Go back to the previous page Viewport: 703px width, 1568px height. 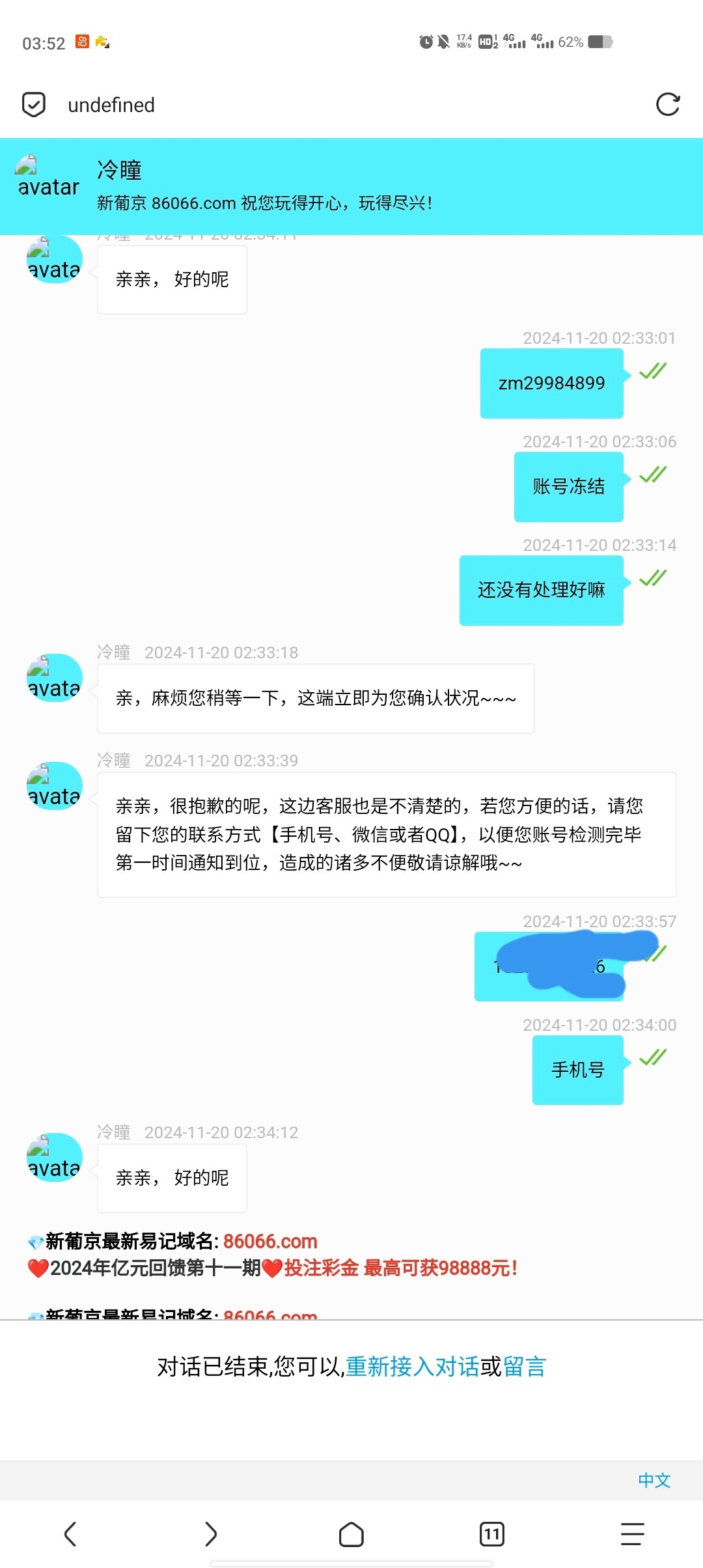point(70,1534)
